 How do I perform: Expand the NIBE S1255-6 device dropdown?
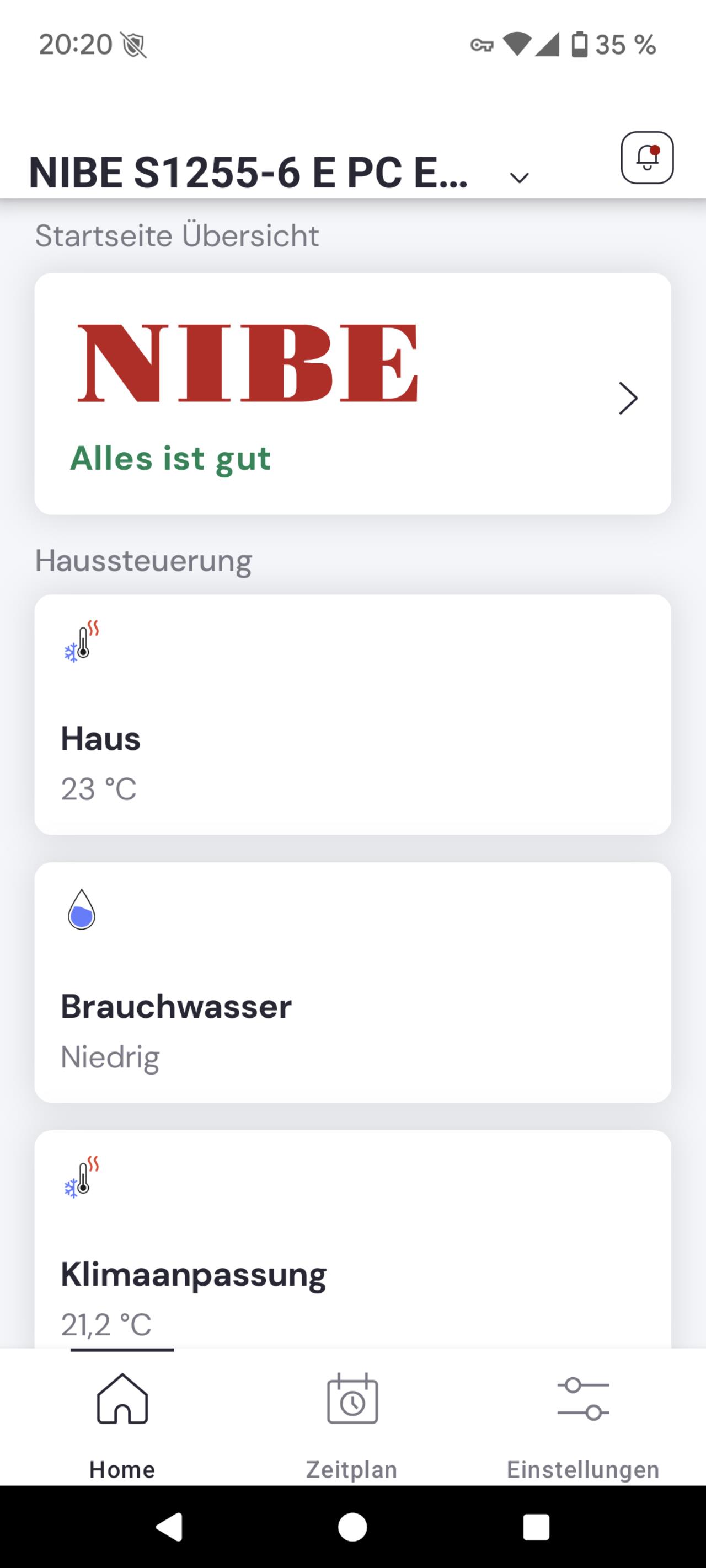519,177
